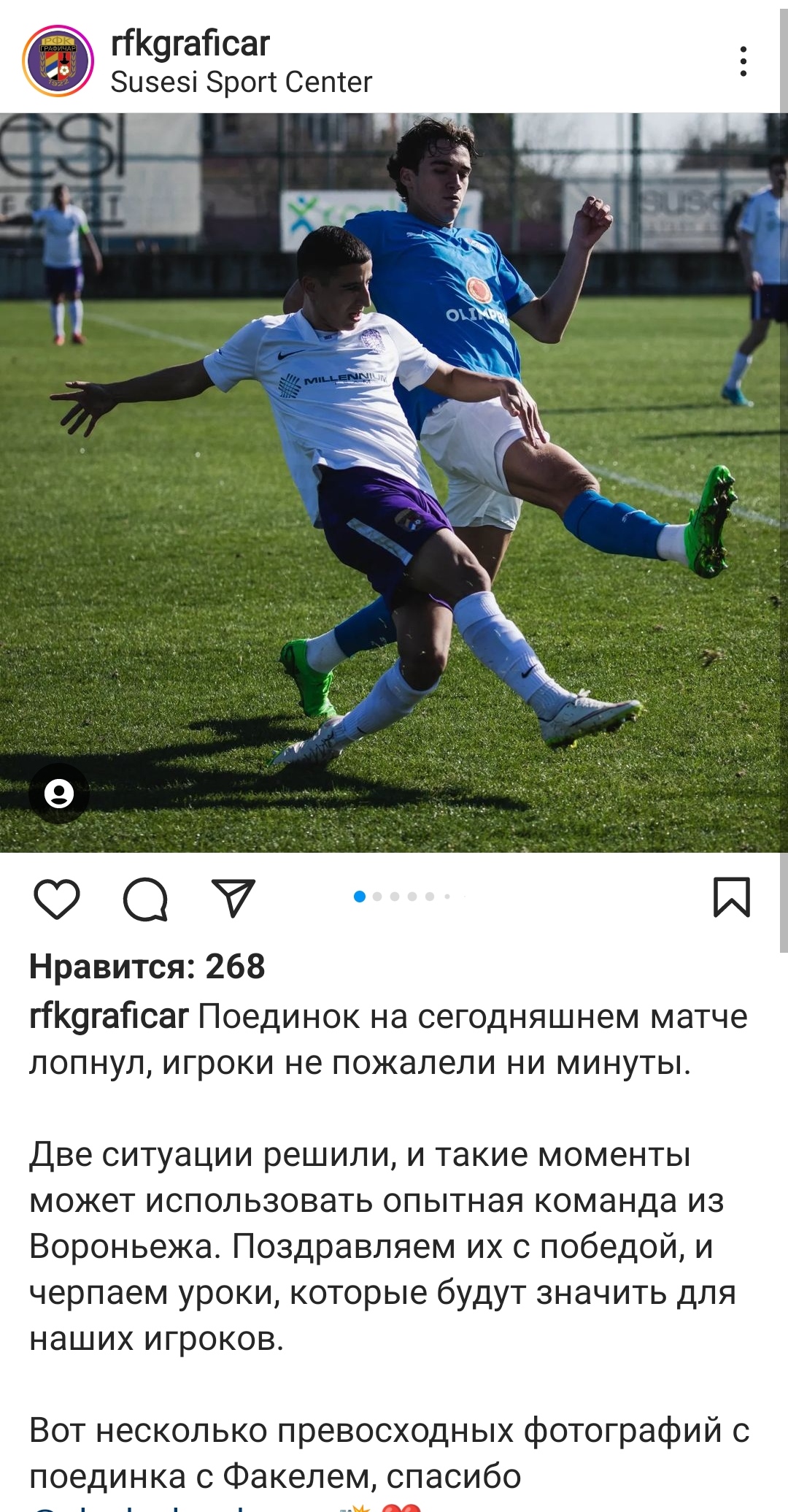This screenshot has height=1512, width=788.
Task: Open the comments on this post
Action: pyautogui.click(x=145, y=898)
